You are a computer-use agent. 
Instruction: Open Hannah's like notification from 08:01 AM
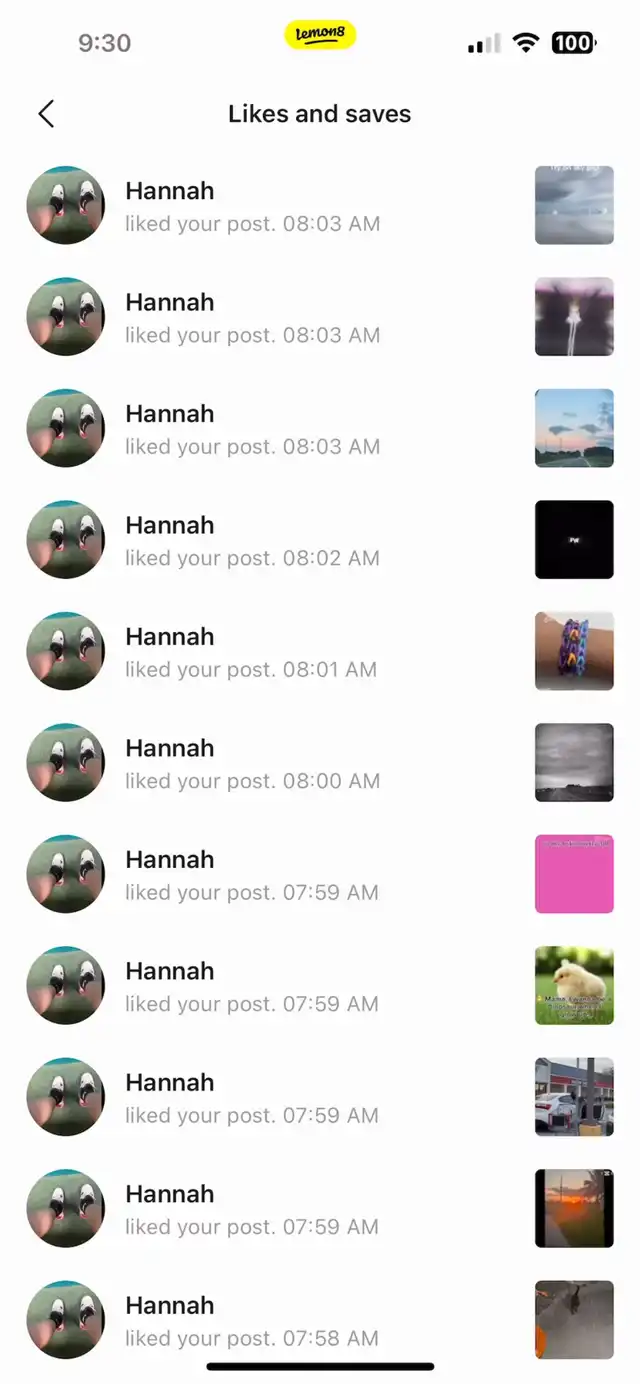tap(252, 652)
